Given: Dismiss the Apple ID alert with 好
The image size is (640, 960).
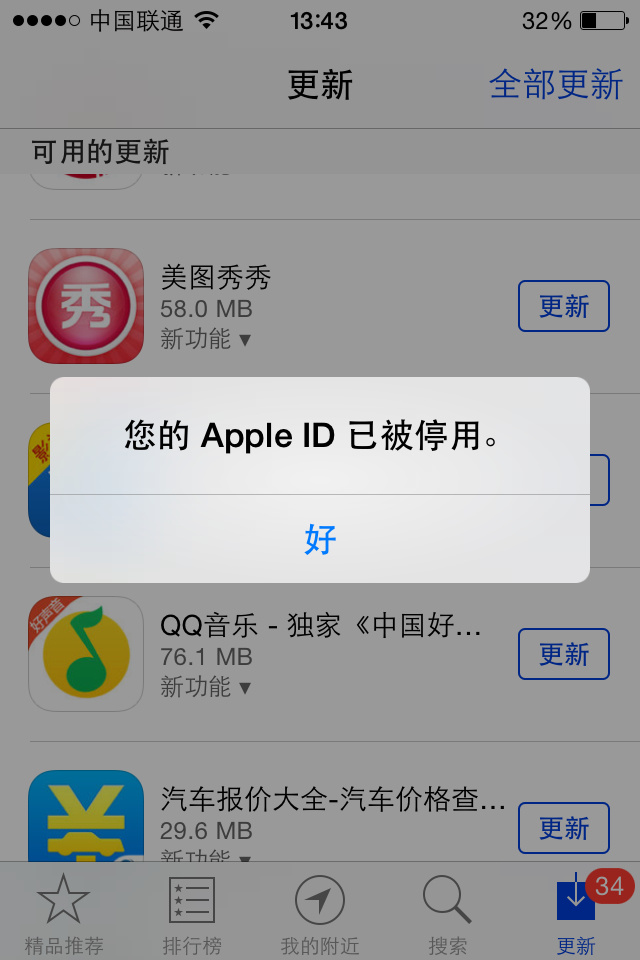Looking at the screenshot, I should tap(320, 539).
